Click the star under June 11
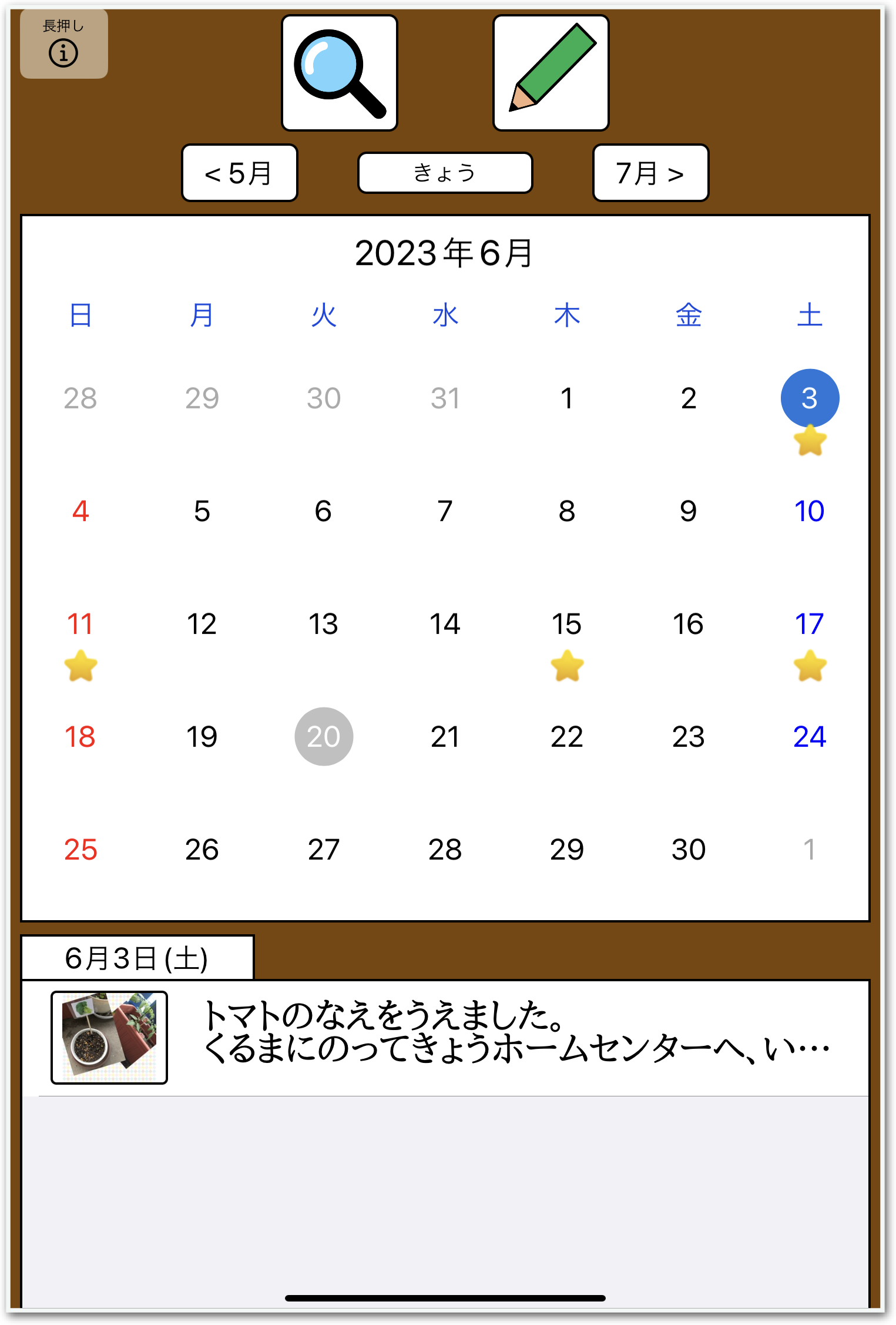 pos(82,666)
